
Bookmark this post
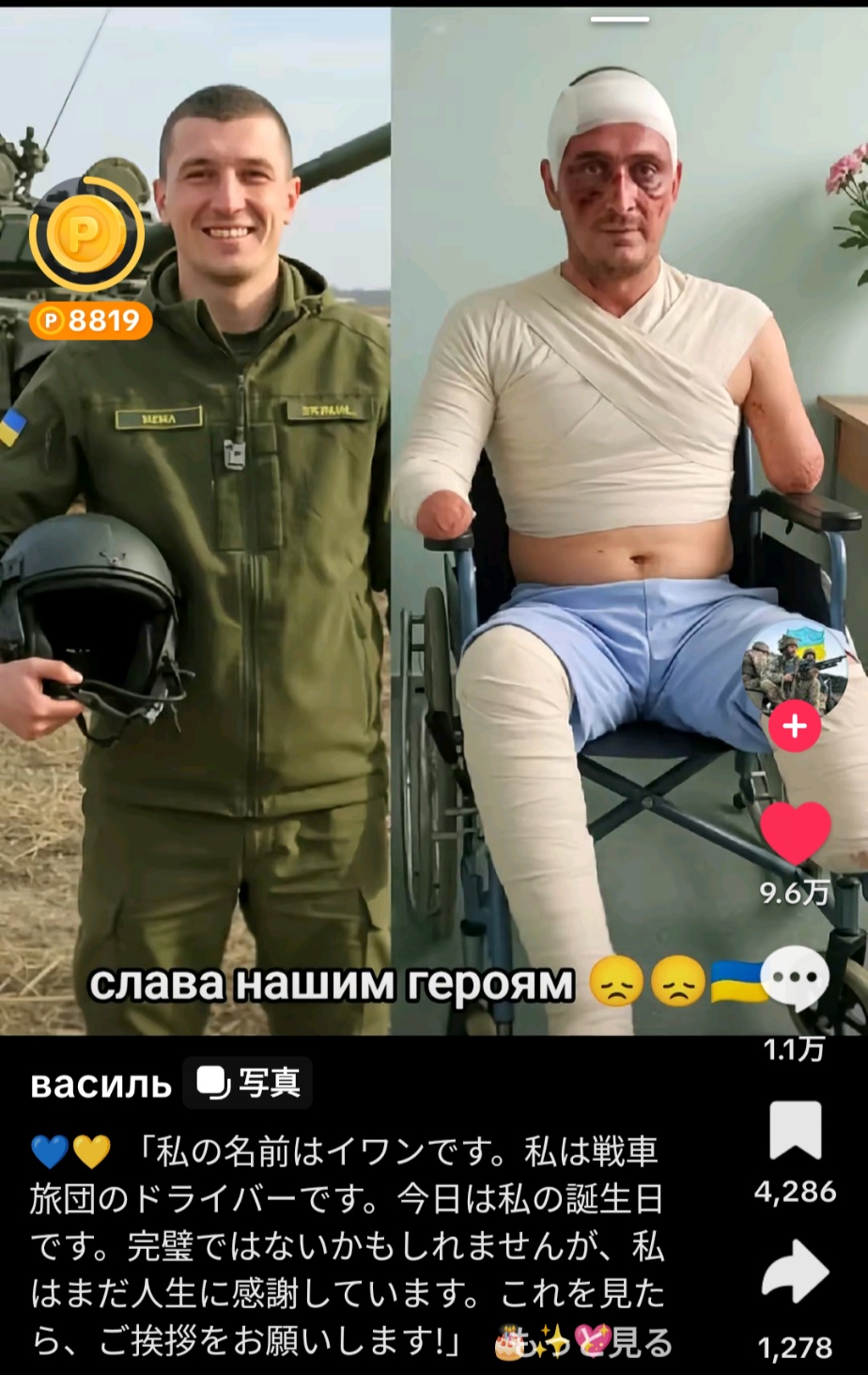tap(795, 1132)
